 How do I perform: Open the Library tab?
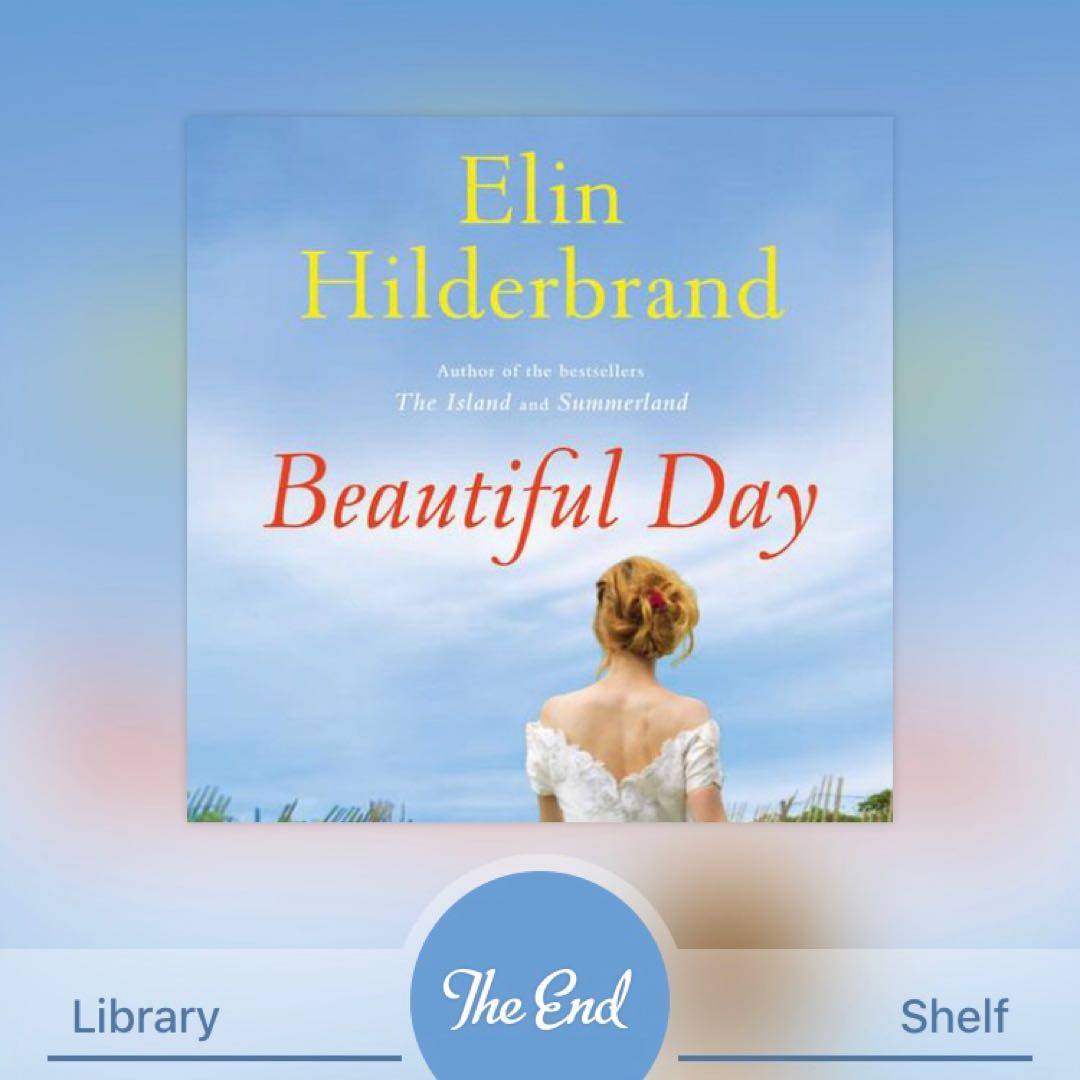146,1018
